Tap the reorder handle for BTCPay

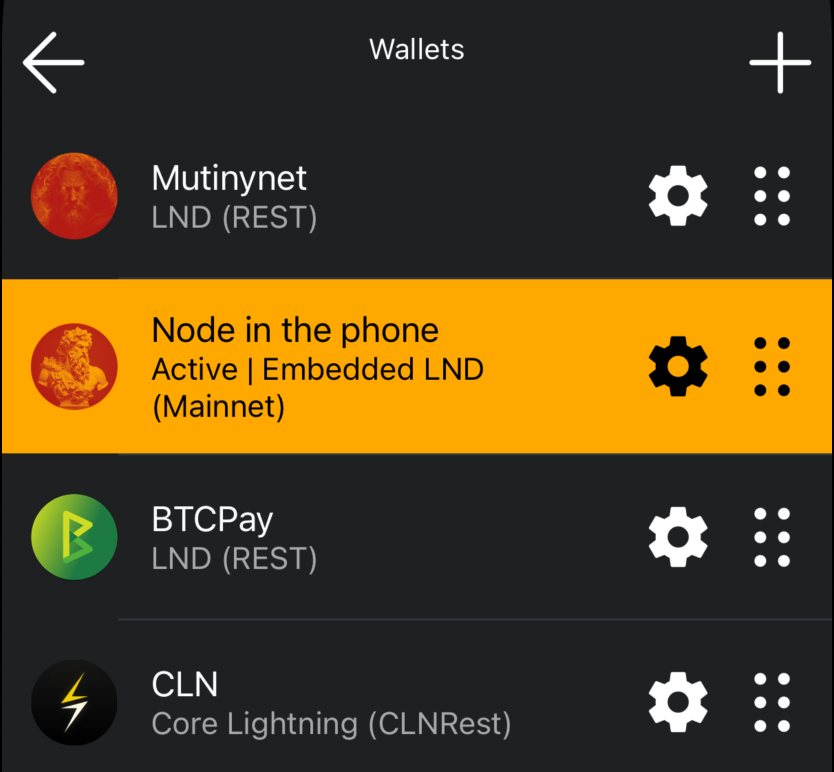(x=771, y=537)
